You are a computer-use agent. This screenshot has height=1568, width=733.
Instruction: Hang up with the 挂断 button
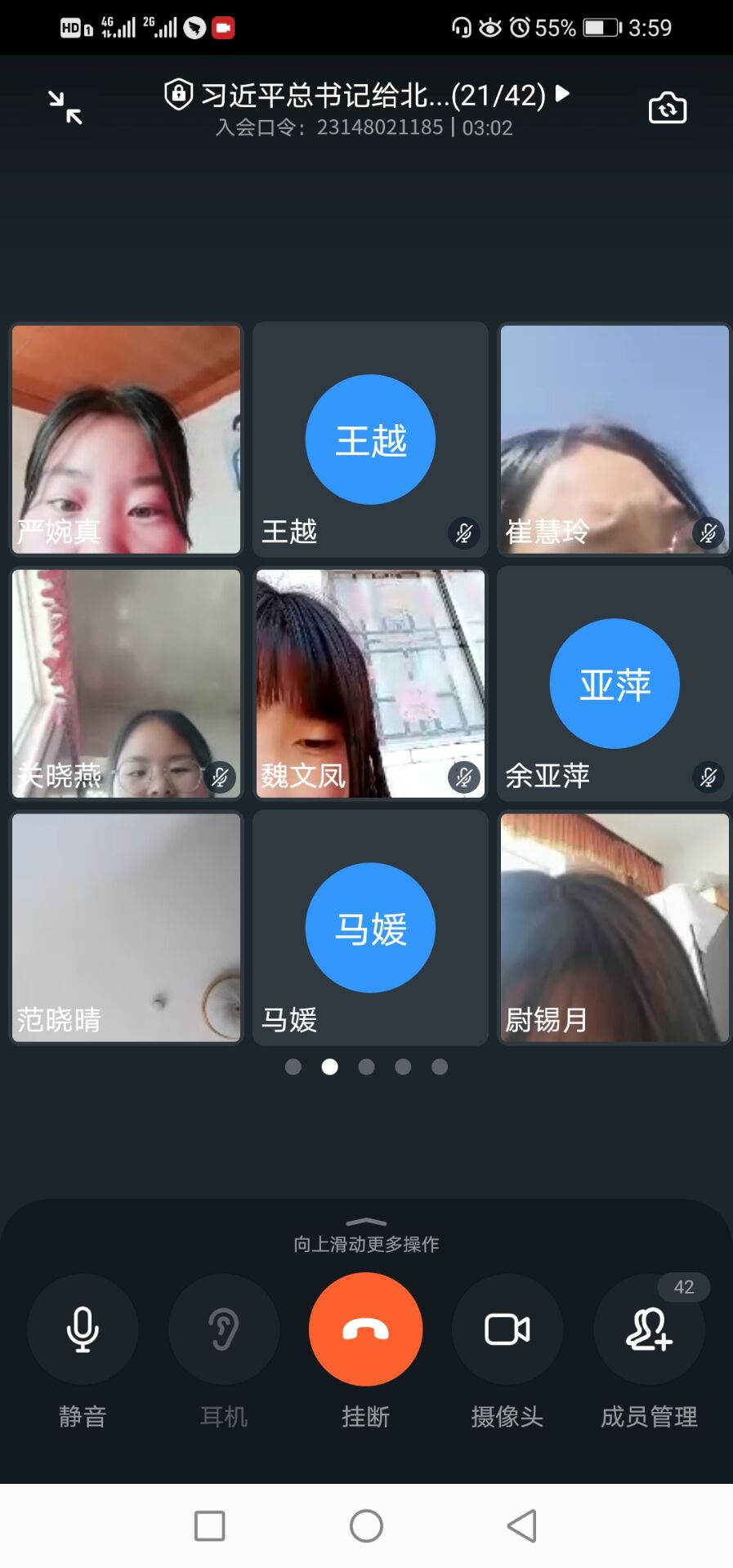pyautogui.click(x=365, y=1329)
